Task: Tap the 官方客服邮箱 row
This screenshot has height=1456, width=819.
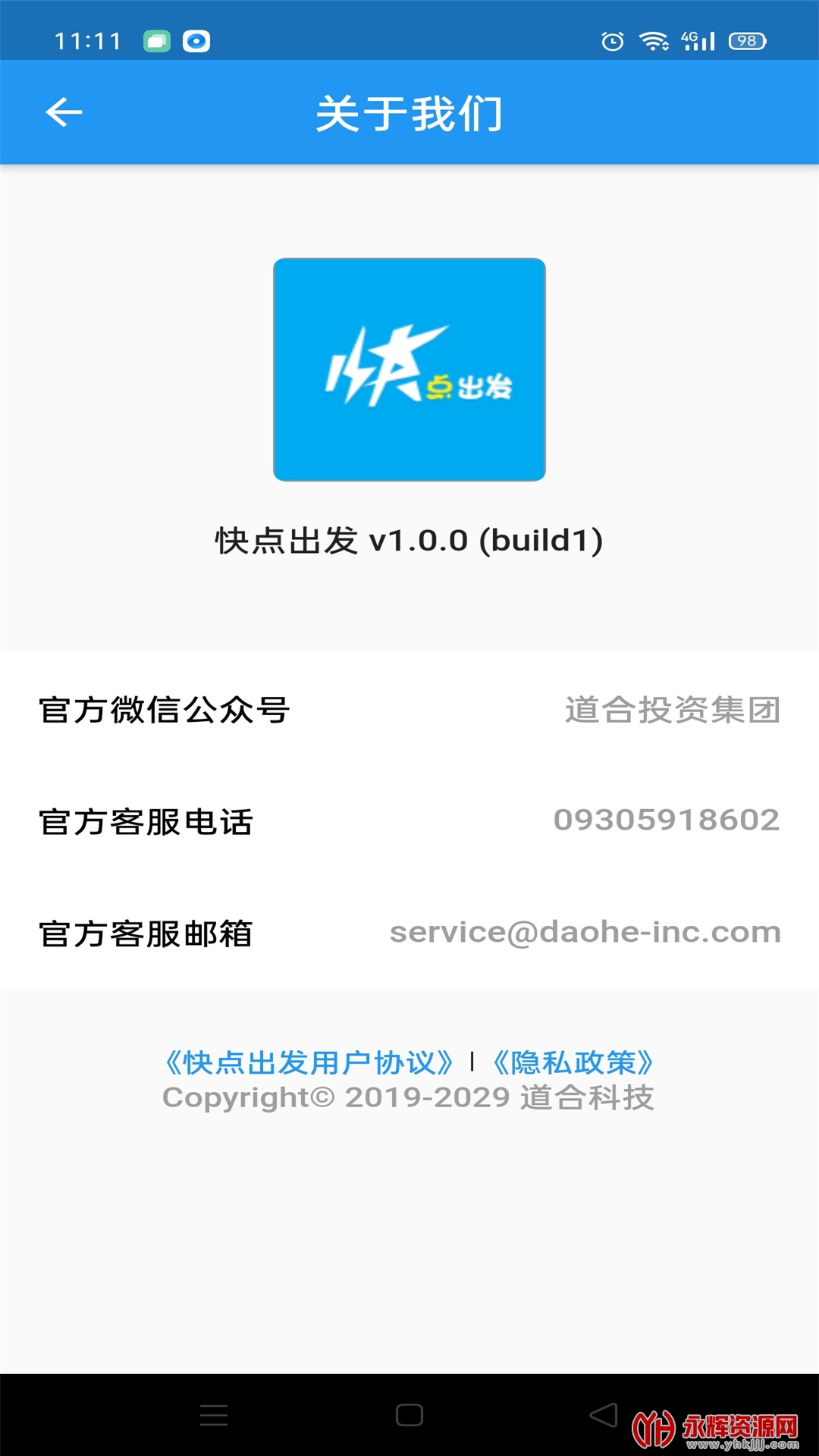Action: click(409, 933)
